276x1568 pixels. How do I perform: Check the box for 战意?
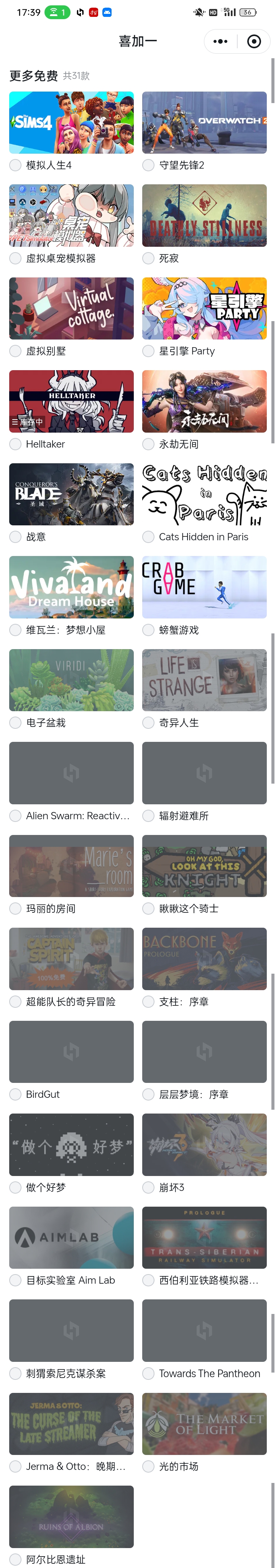pos(15,537)
